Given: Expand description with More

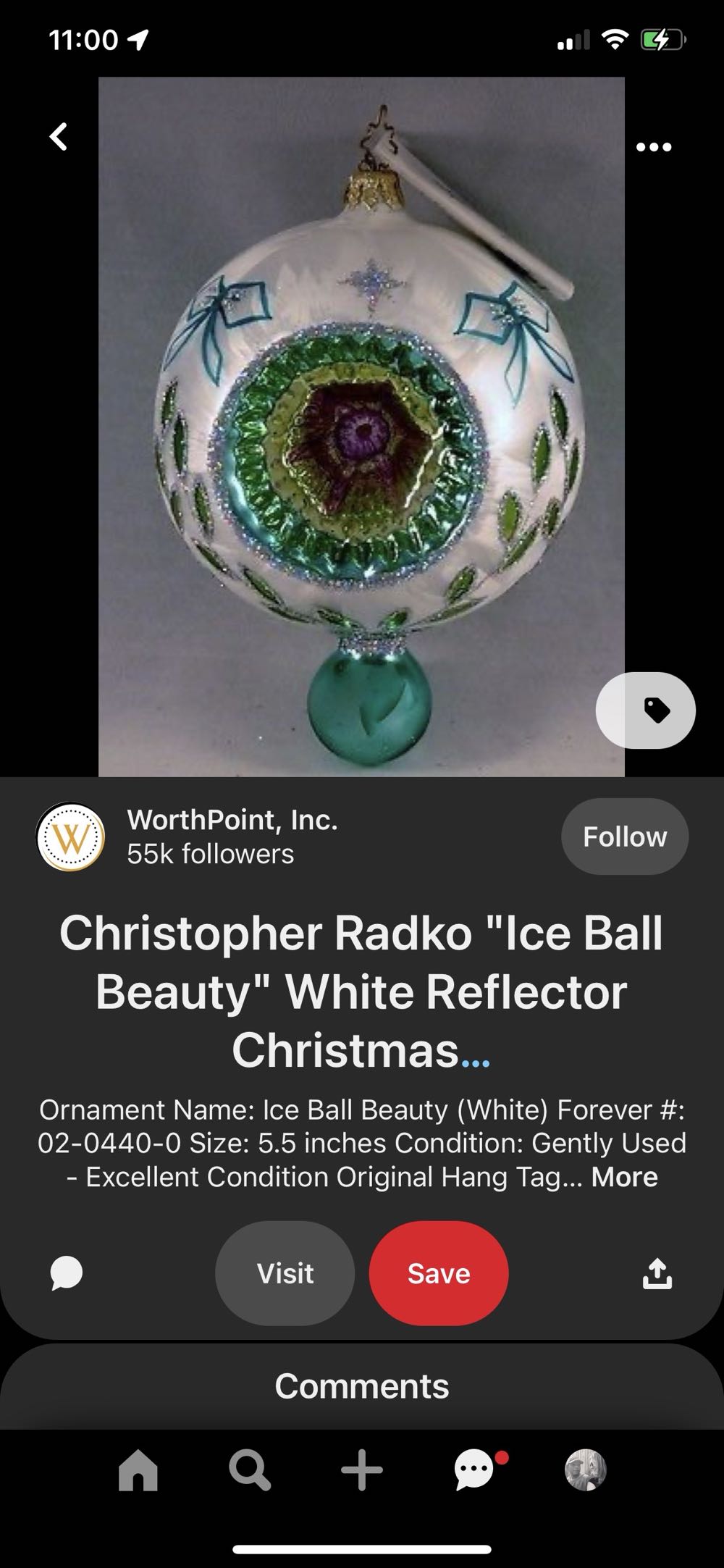Looking at the screenshot, I should [624, 1177].
